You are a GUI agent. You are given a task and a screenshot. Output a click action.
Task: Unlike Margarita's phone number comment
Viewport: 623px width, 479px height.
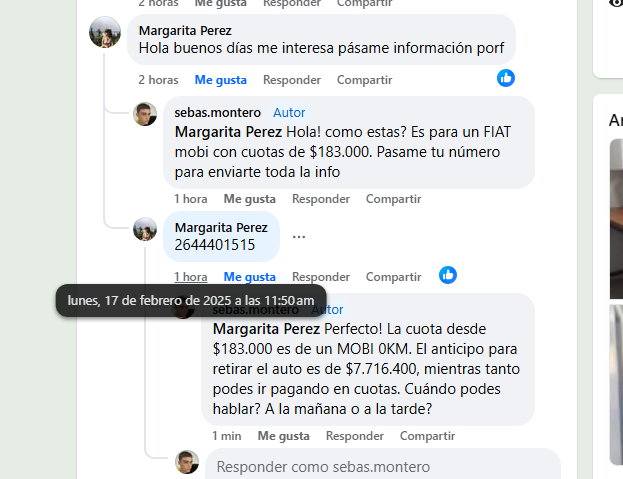(x=250, y=277)
